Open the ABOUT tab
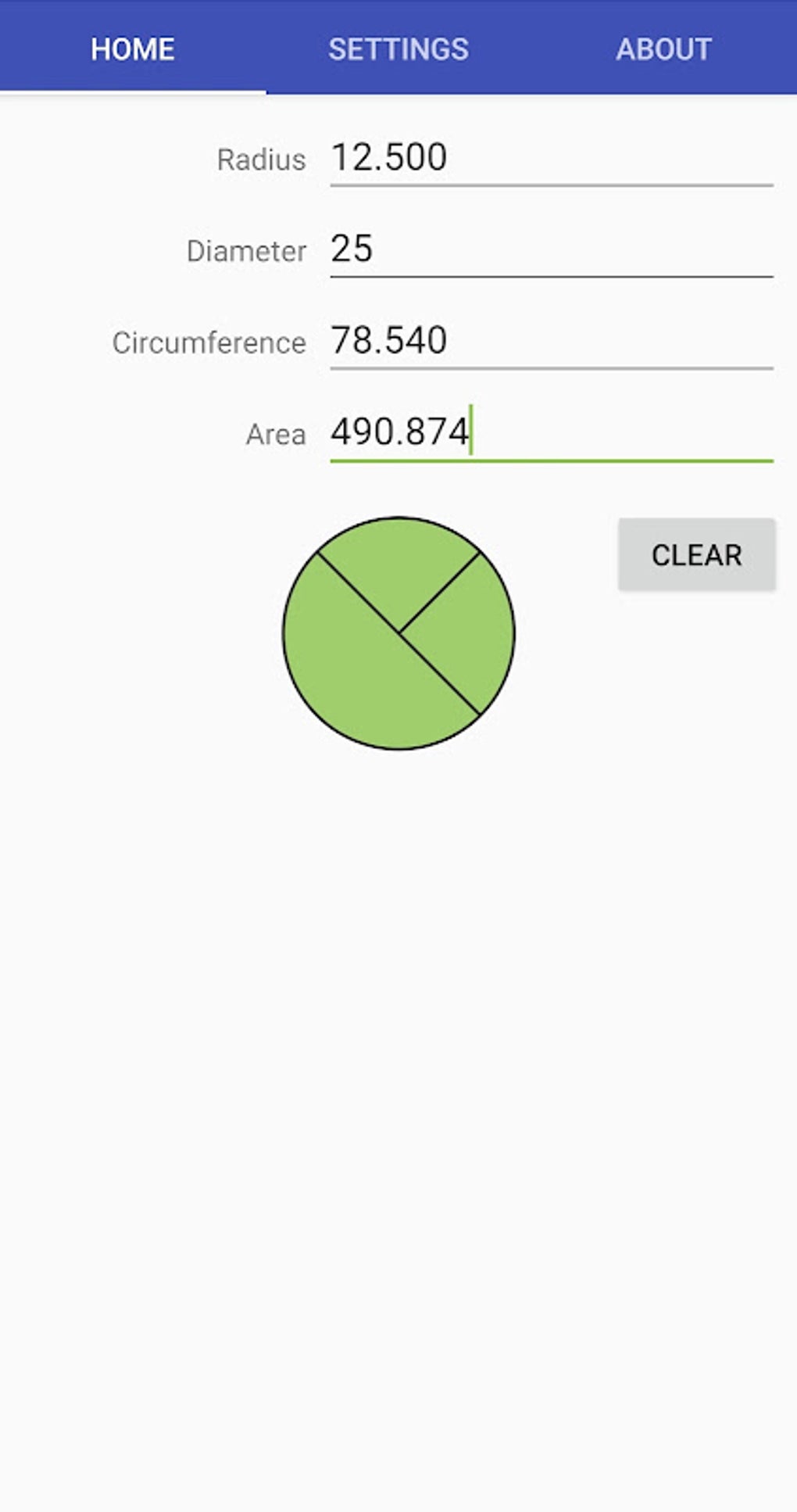The height and width of the screenshot is (1512, 797). click(x=663, y=48)
